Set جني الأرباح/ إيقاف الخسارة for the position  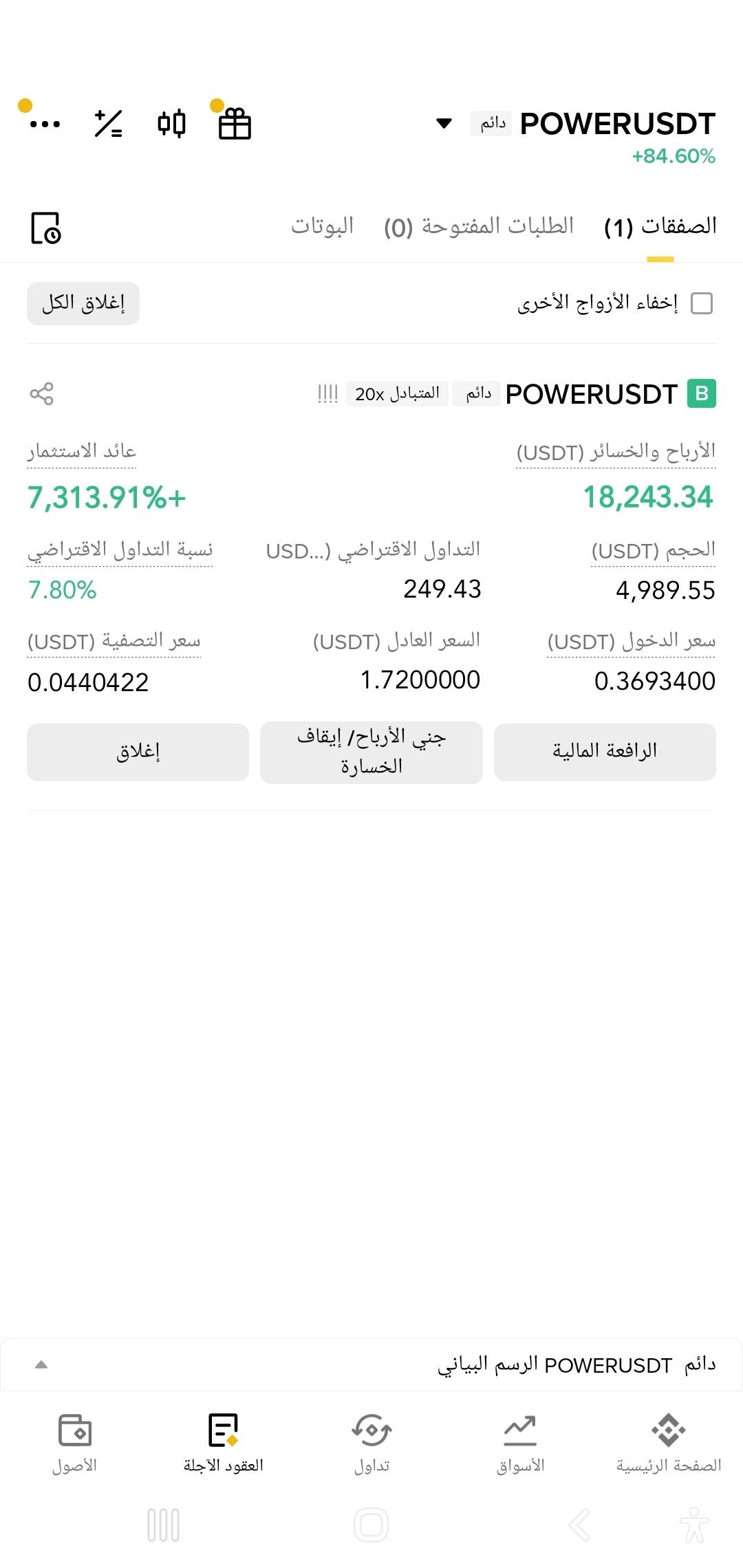[x=371, y=752]
